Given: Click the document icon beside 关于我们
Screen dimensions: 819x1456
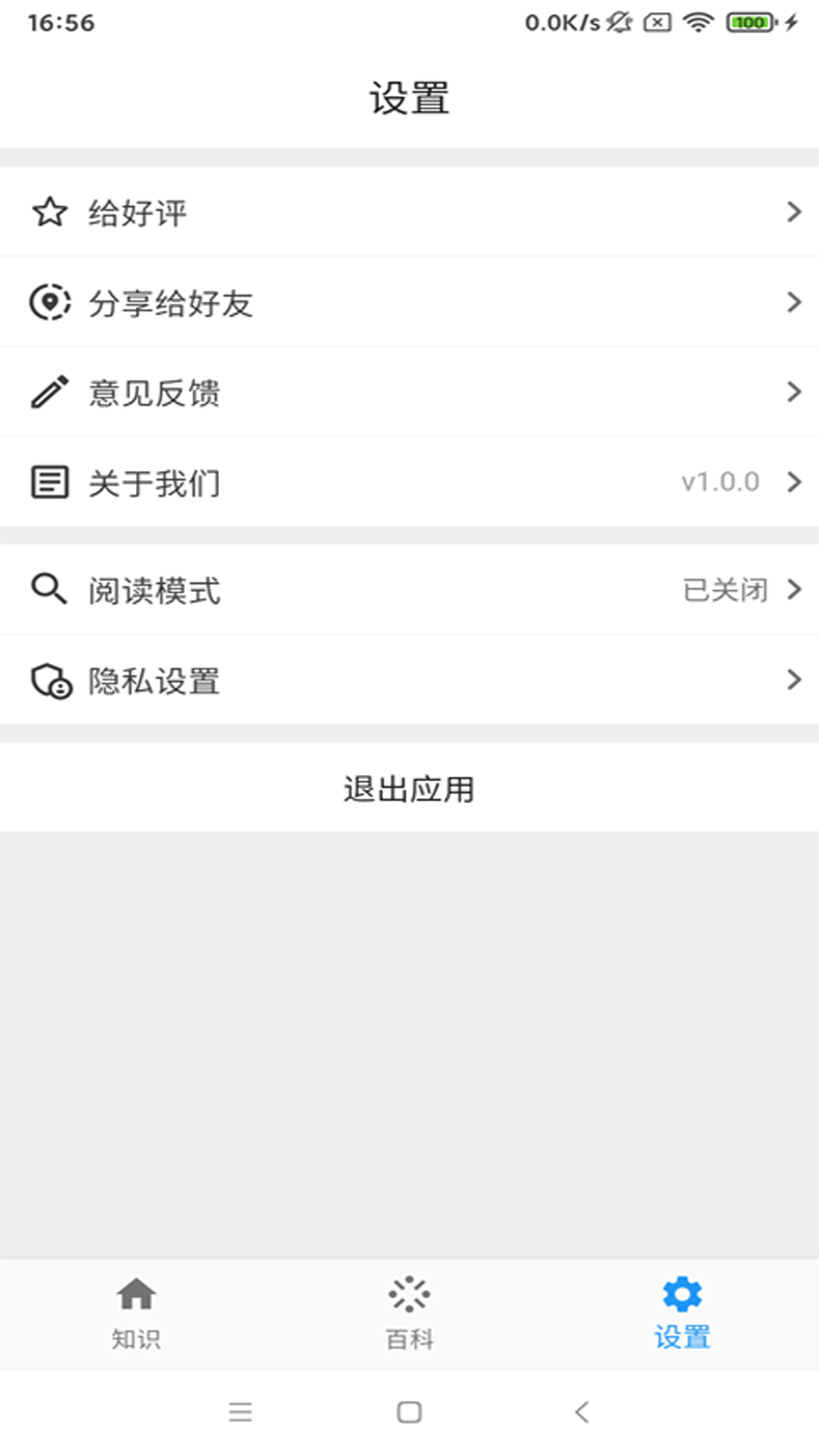Looking at the screenshot, I should coord(49,481).
